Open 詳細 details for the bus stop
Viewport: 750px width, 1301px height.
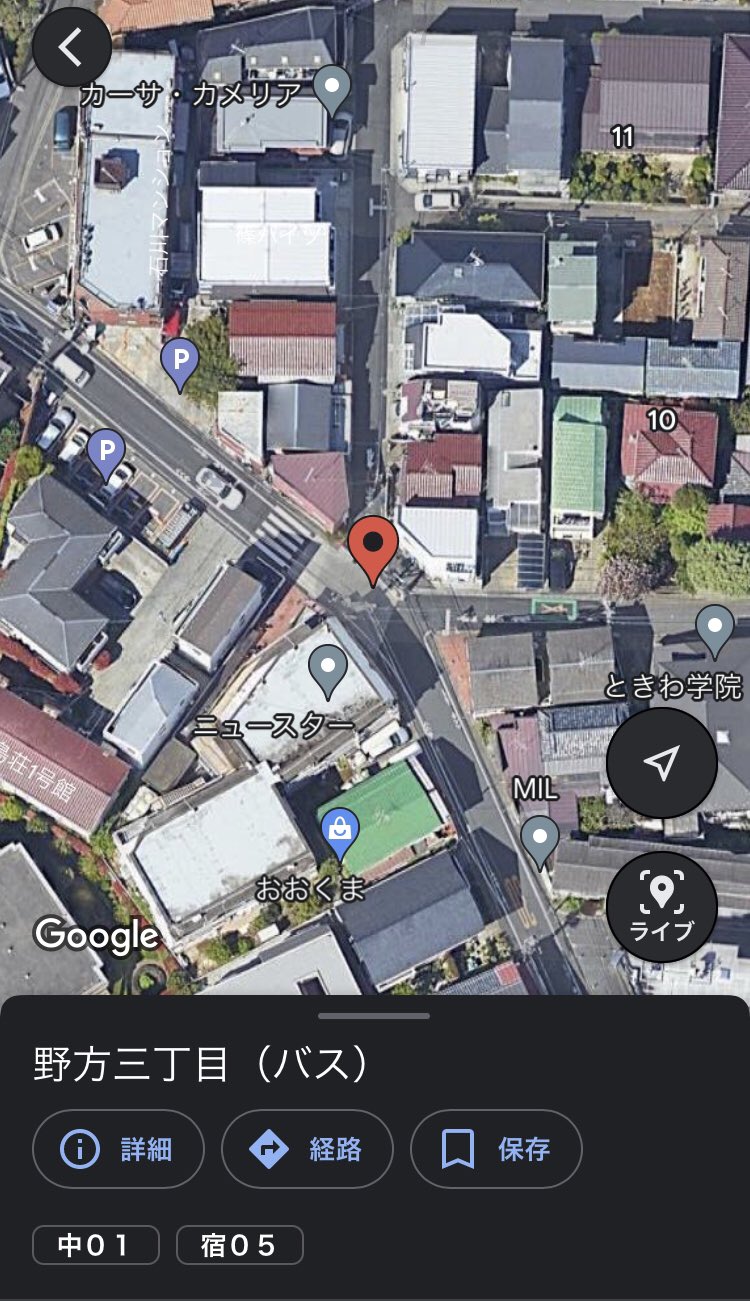(118, 1149)
